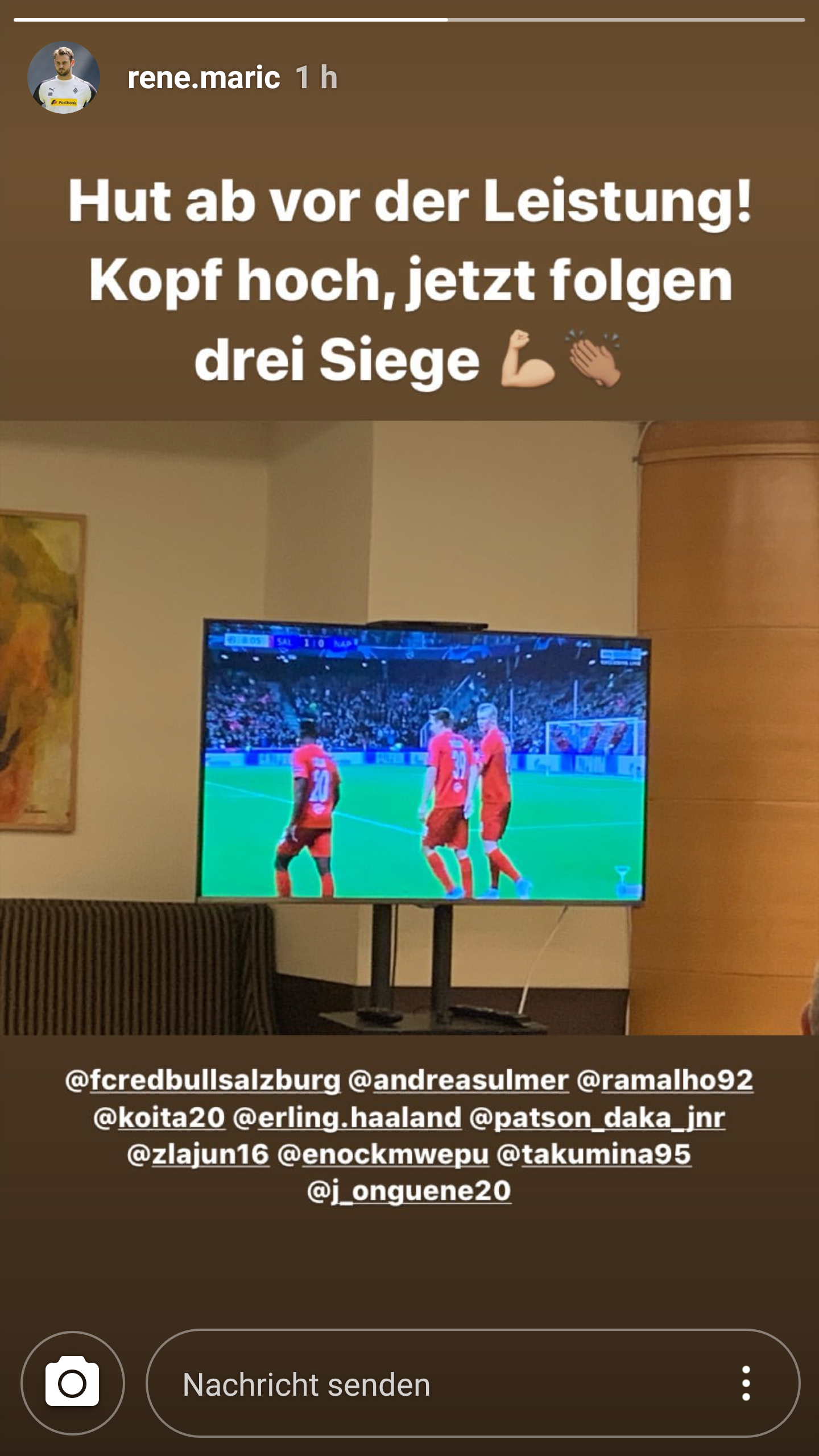Open the @takumina95 mention
819x1456 pixels.
pos(594,1155)
